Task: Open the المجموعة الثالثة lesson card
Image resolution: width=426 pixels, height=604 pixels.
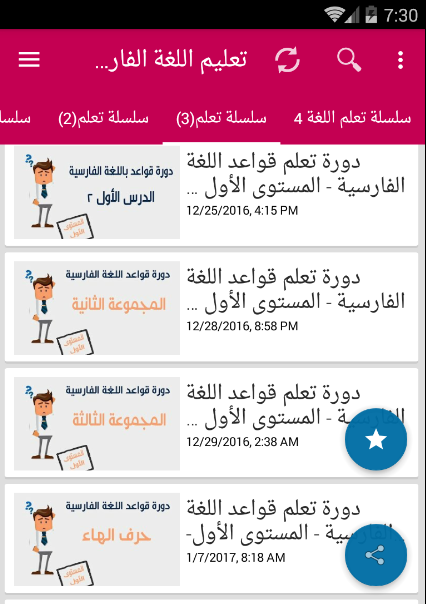Action: point(211,423)
